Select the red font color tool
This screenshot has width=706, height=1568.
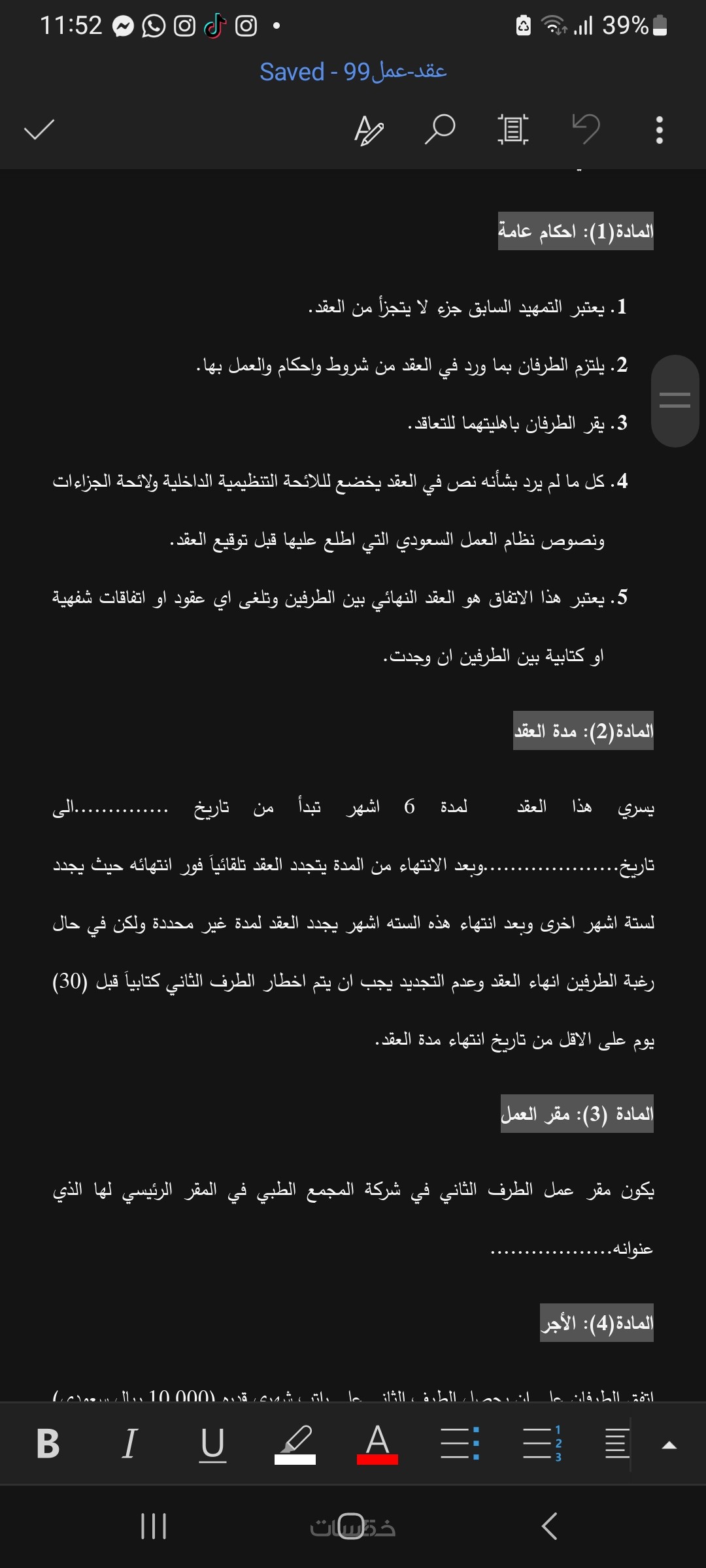click(377, 1445)
